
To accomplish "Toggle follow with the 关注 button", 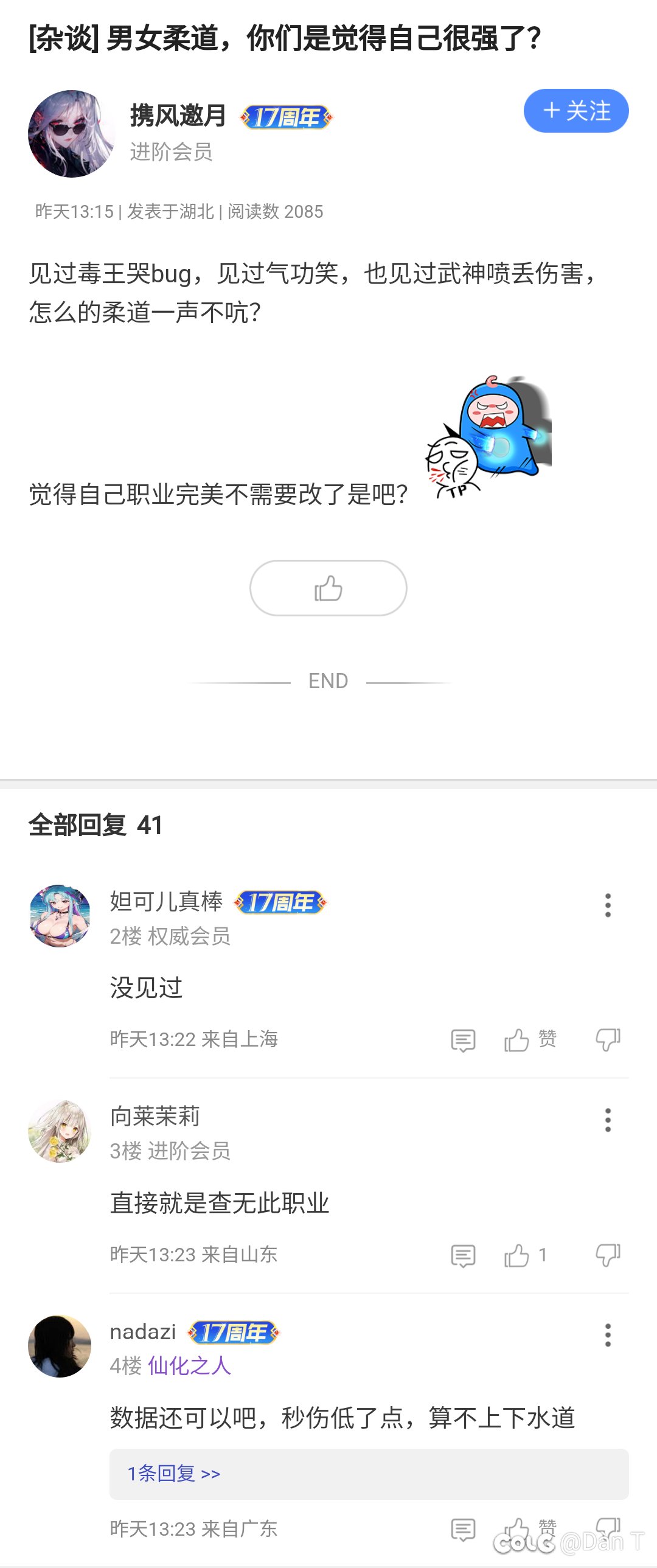I will coord(575,111).
